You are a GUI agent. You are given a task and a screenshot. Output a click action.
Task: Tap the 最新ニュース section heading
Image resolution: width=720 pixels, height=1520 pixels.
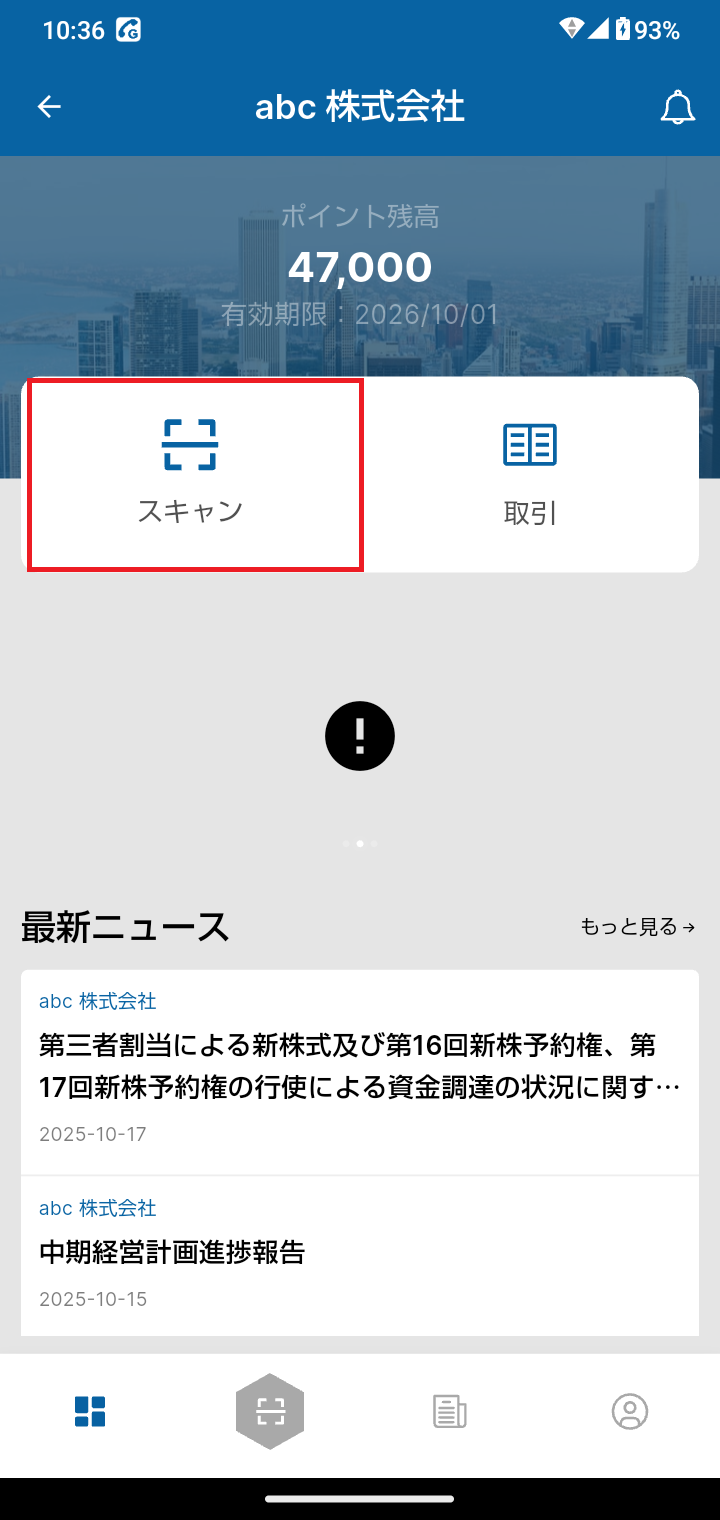coord(124,927)
